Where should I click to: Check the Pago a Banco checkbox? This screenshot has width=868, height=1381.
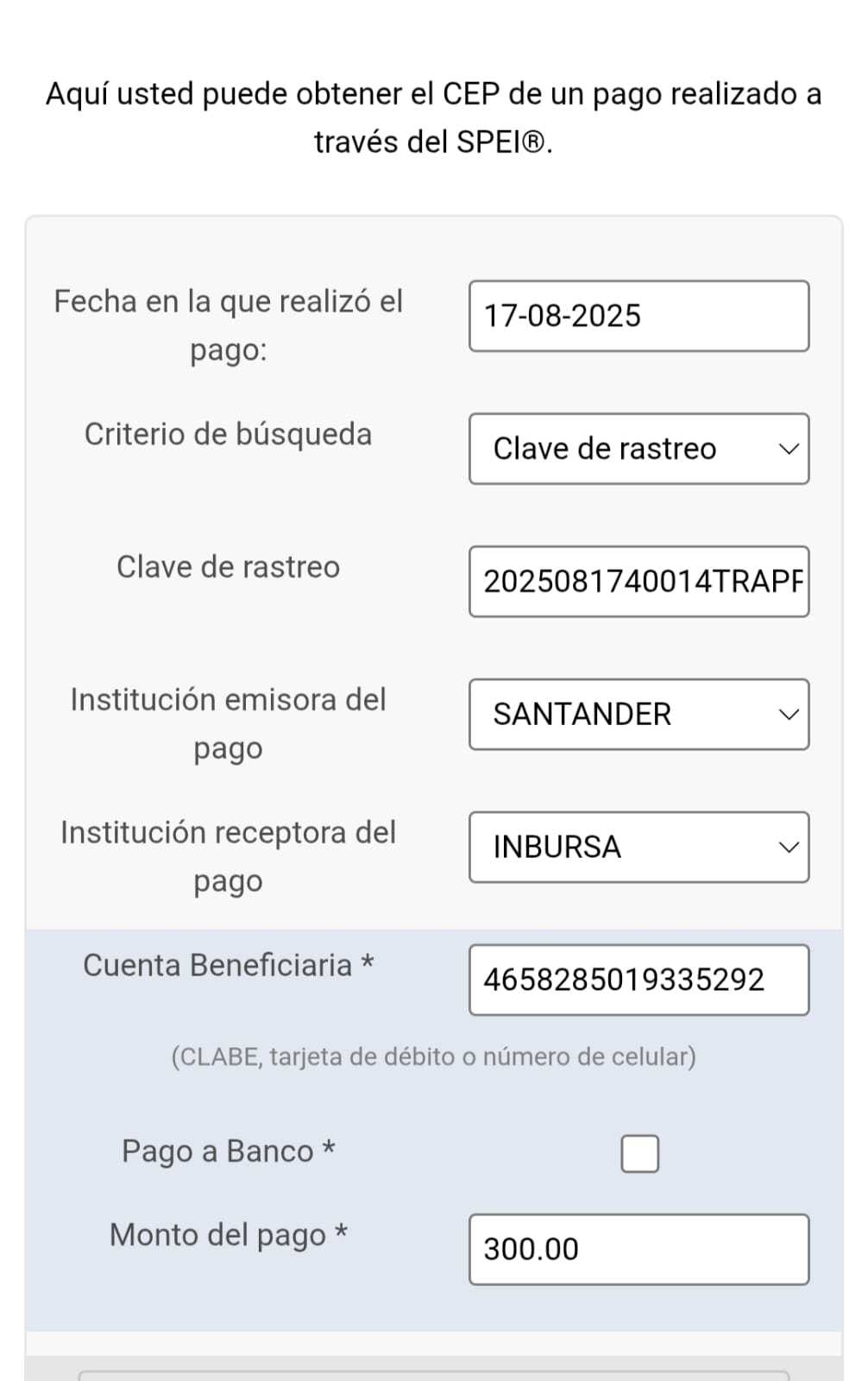(x=640, y=1154)
